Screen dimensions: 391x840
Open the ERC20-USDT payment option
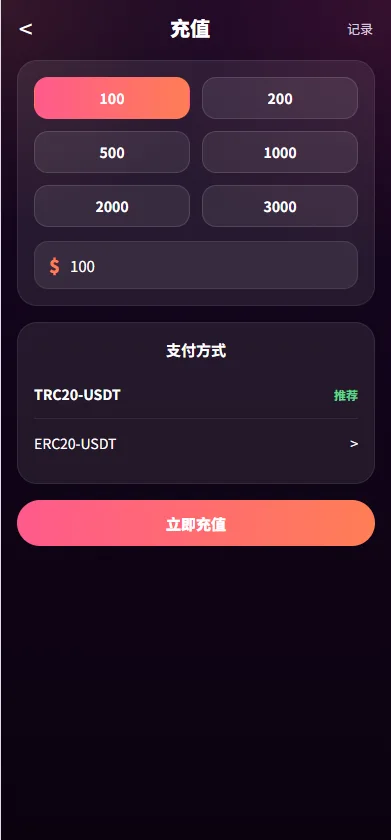(196, 444)
